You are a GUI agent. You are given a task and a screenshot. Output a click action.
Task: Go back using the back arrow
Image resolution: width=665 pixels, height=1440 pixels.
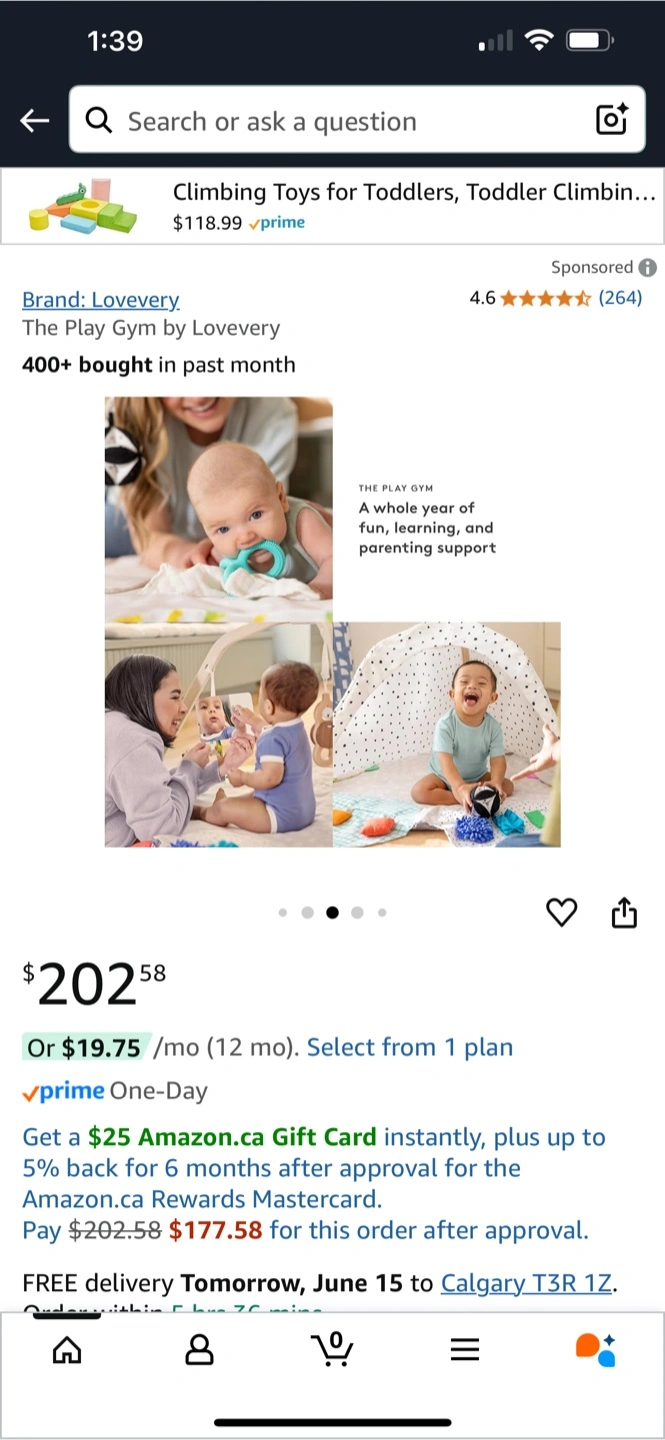pyautogui.click(x=35, y=121)
